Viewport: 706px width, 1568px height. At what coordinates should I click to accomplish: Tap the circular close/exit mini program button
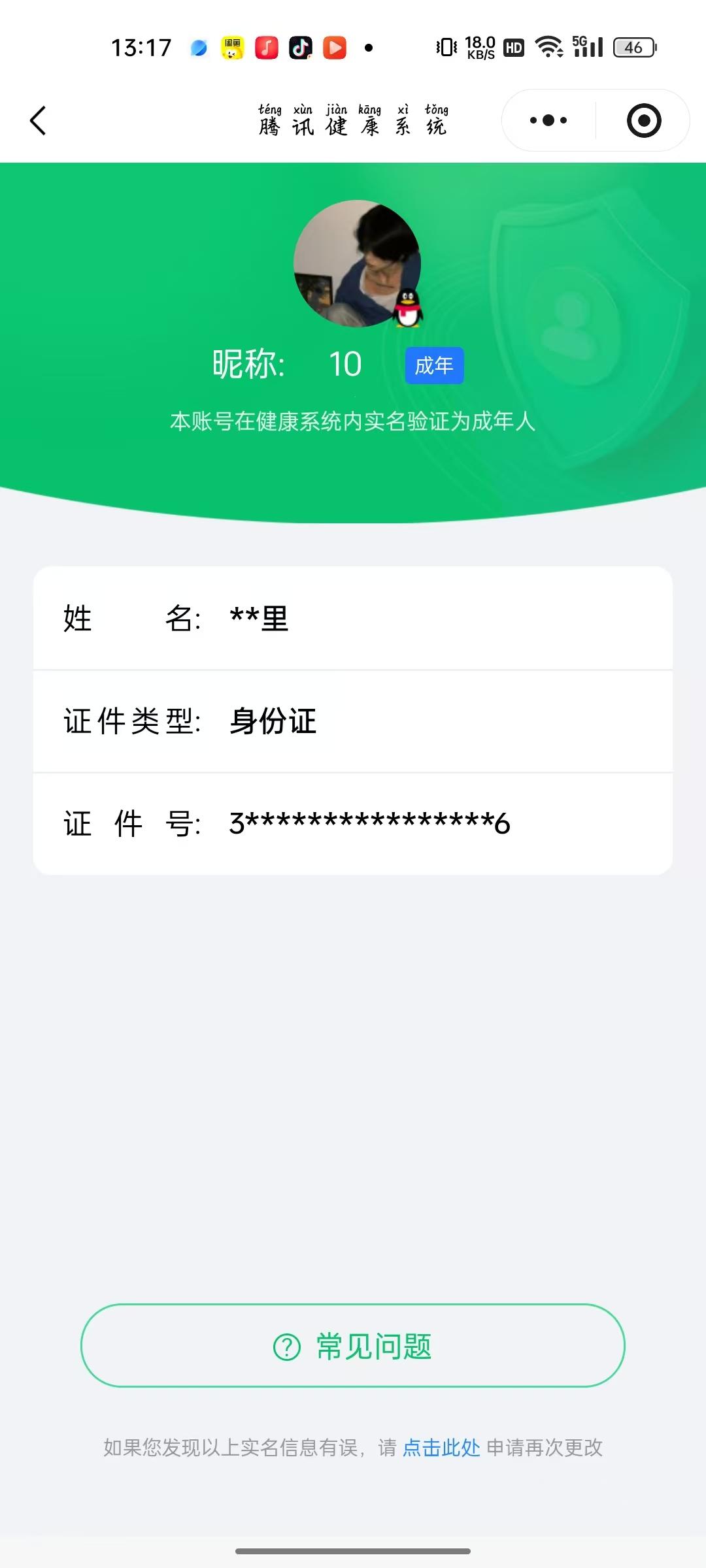tap(643, 120)
